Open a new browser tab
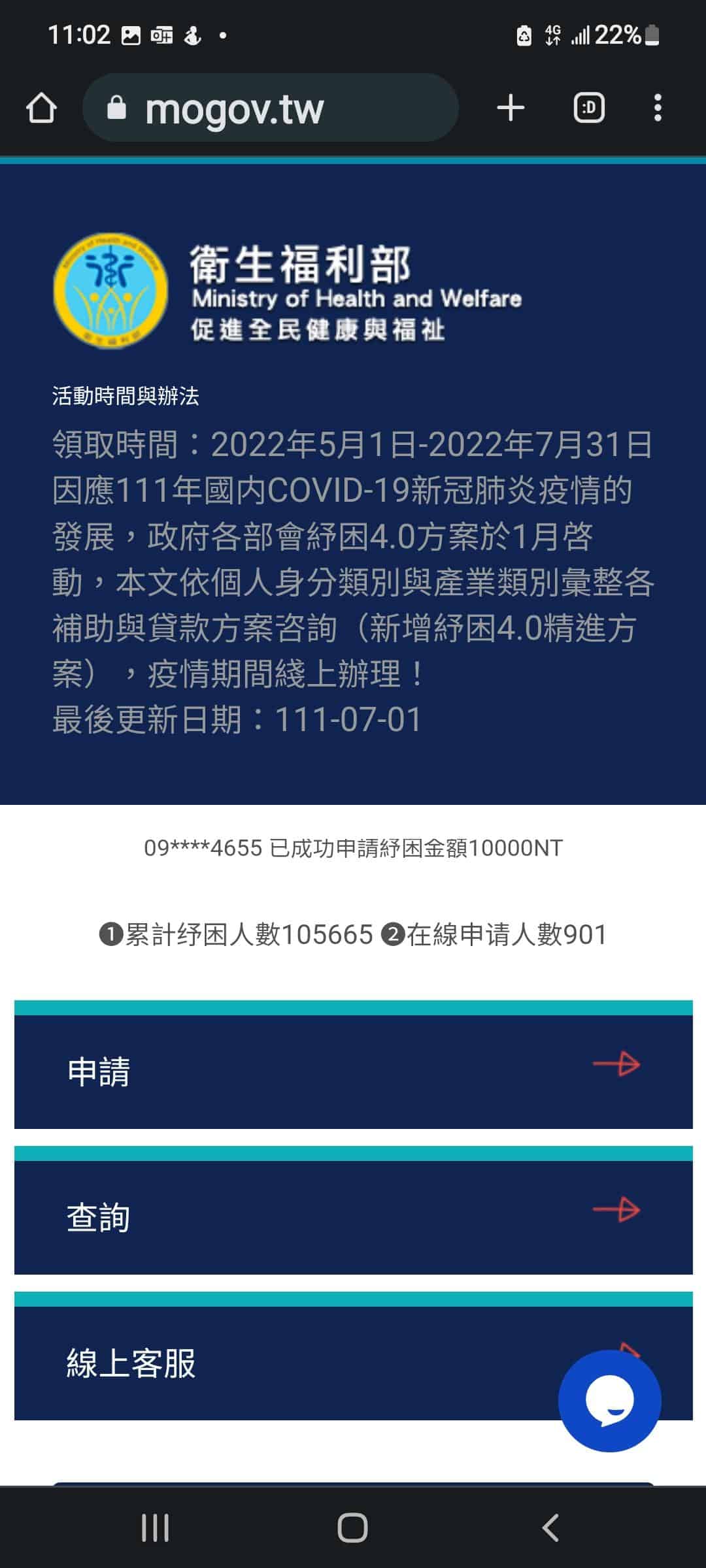Viewport: 706px width, 1568px height. (511, 108)
